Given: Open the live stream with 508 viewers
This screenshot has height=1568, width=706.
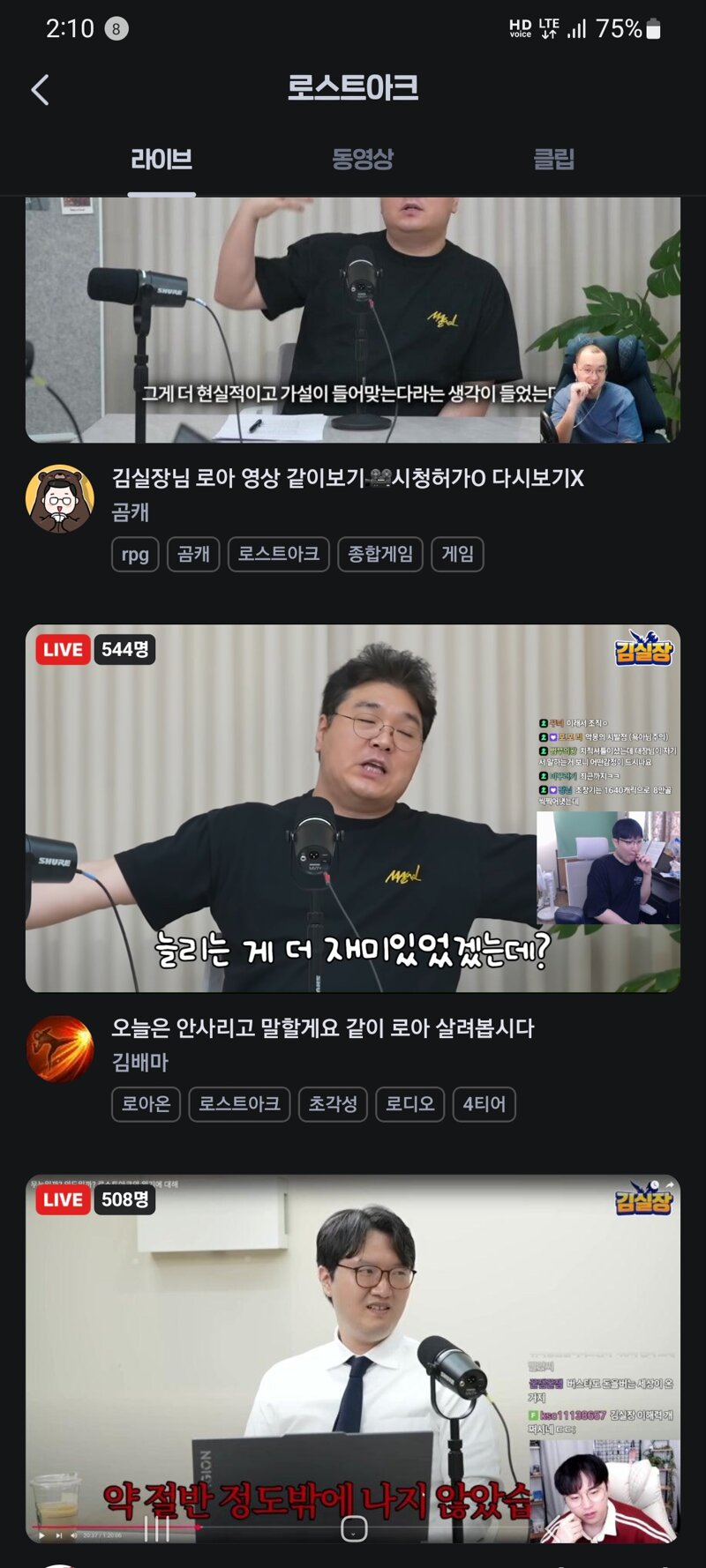Looking at the screenshot, I should (x=353, y=1358).
